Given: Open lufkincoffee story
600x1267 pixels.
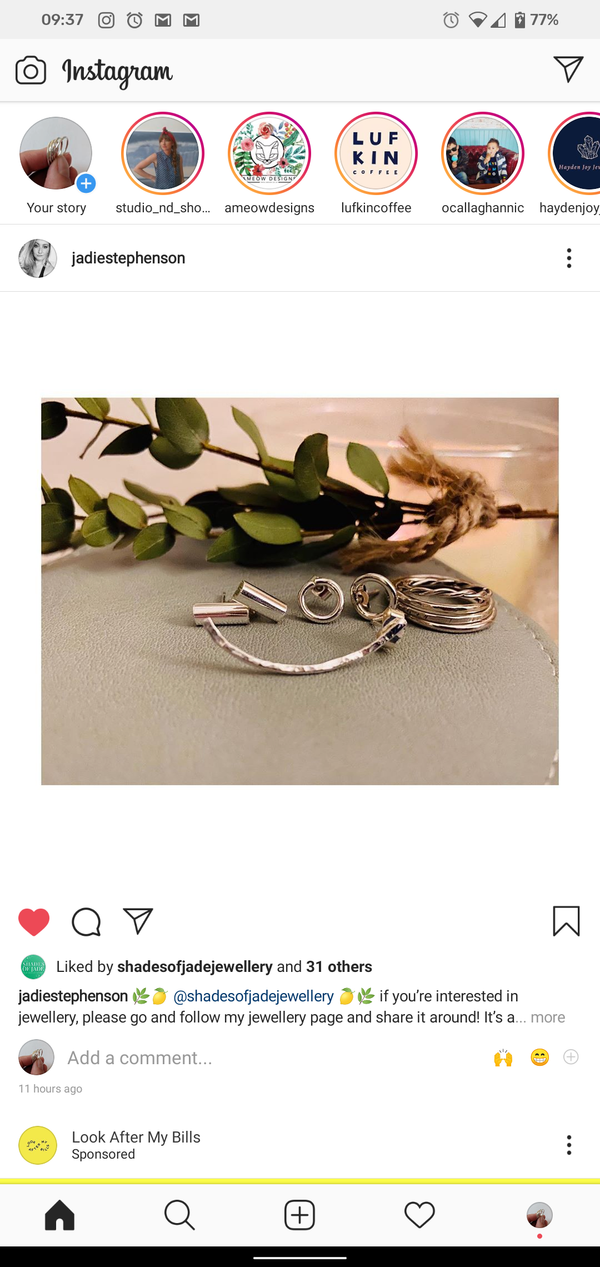Looking at the screenshot, I should pos(376,154).
